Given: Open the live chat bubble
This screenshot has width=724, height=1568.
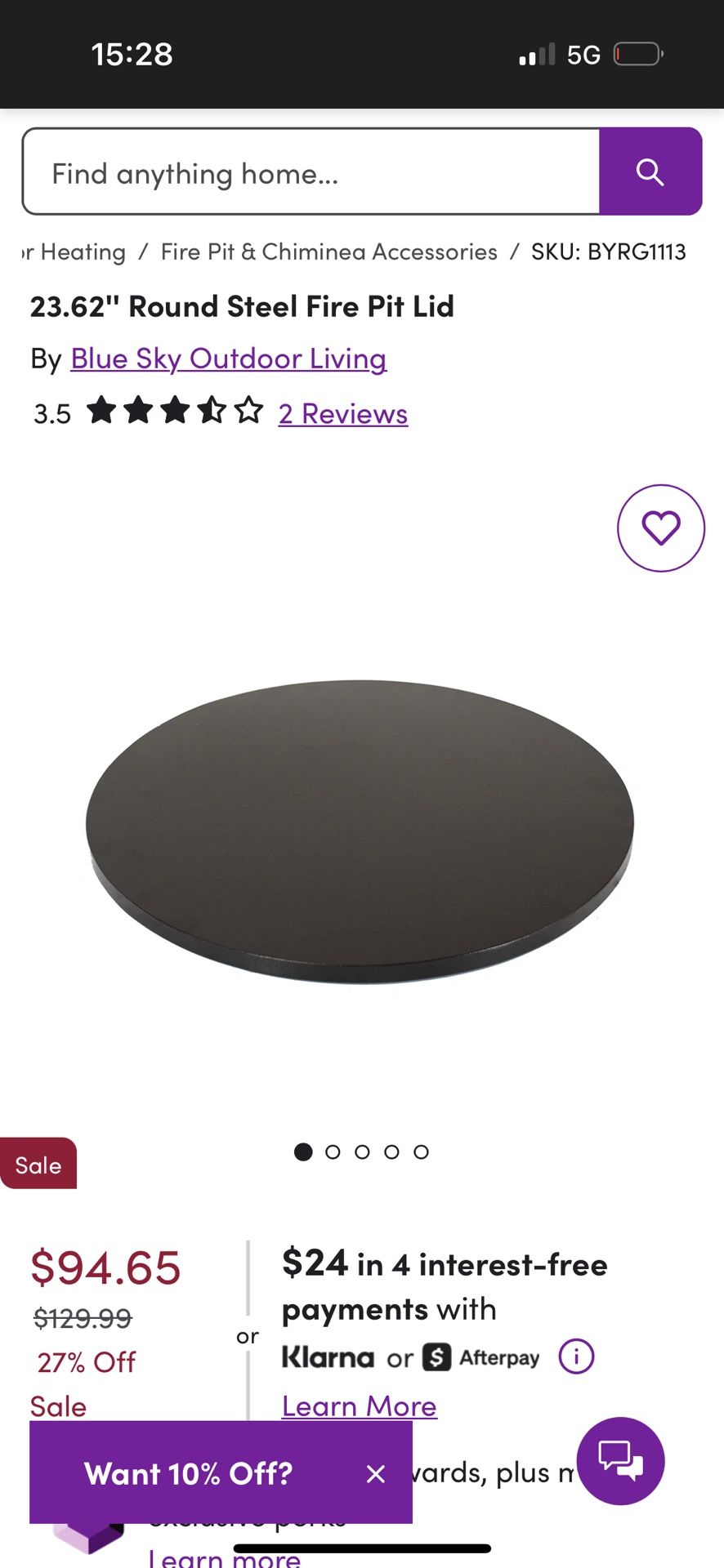Looking at the screenshot, I should (x=620, y=1461).
